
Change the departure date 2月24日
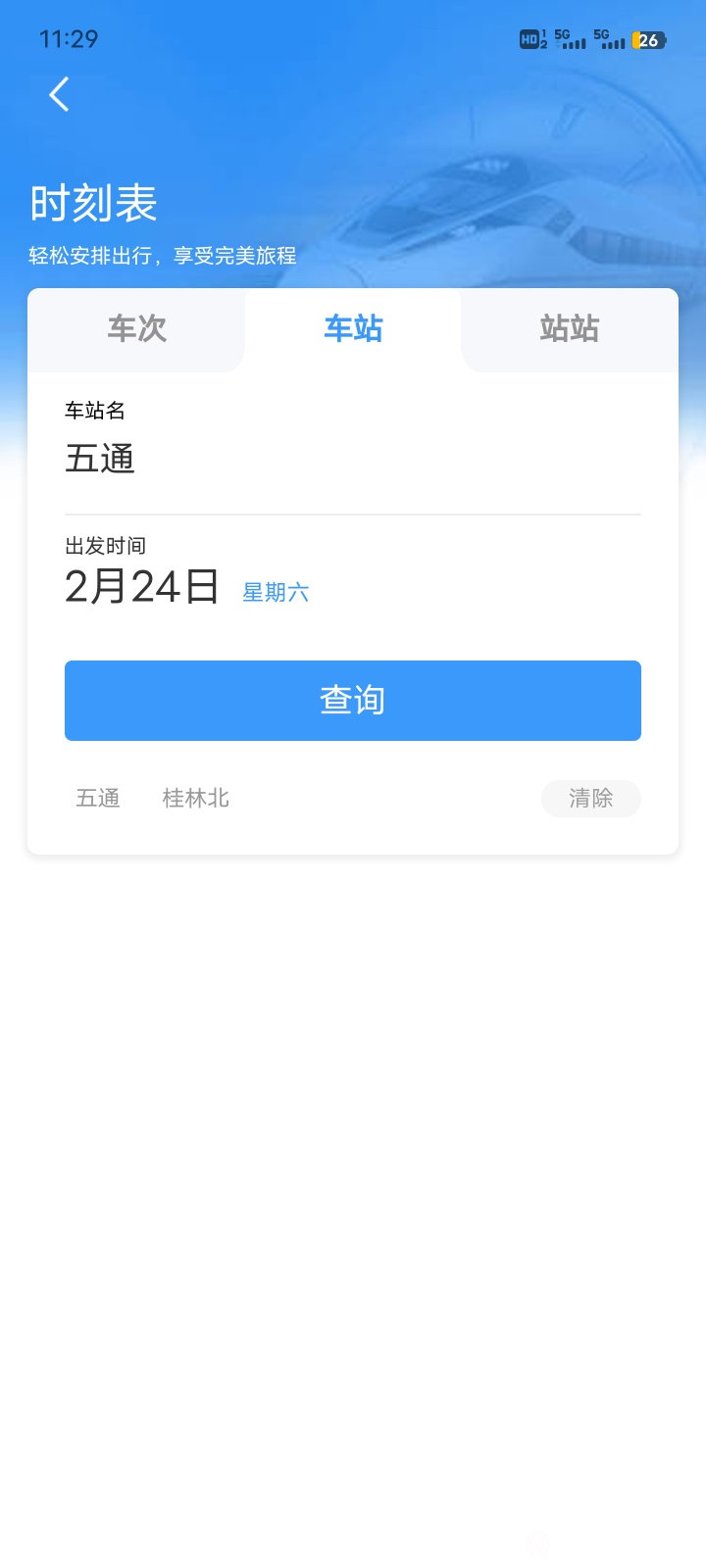point(143,587)
